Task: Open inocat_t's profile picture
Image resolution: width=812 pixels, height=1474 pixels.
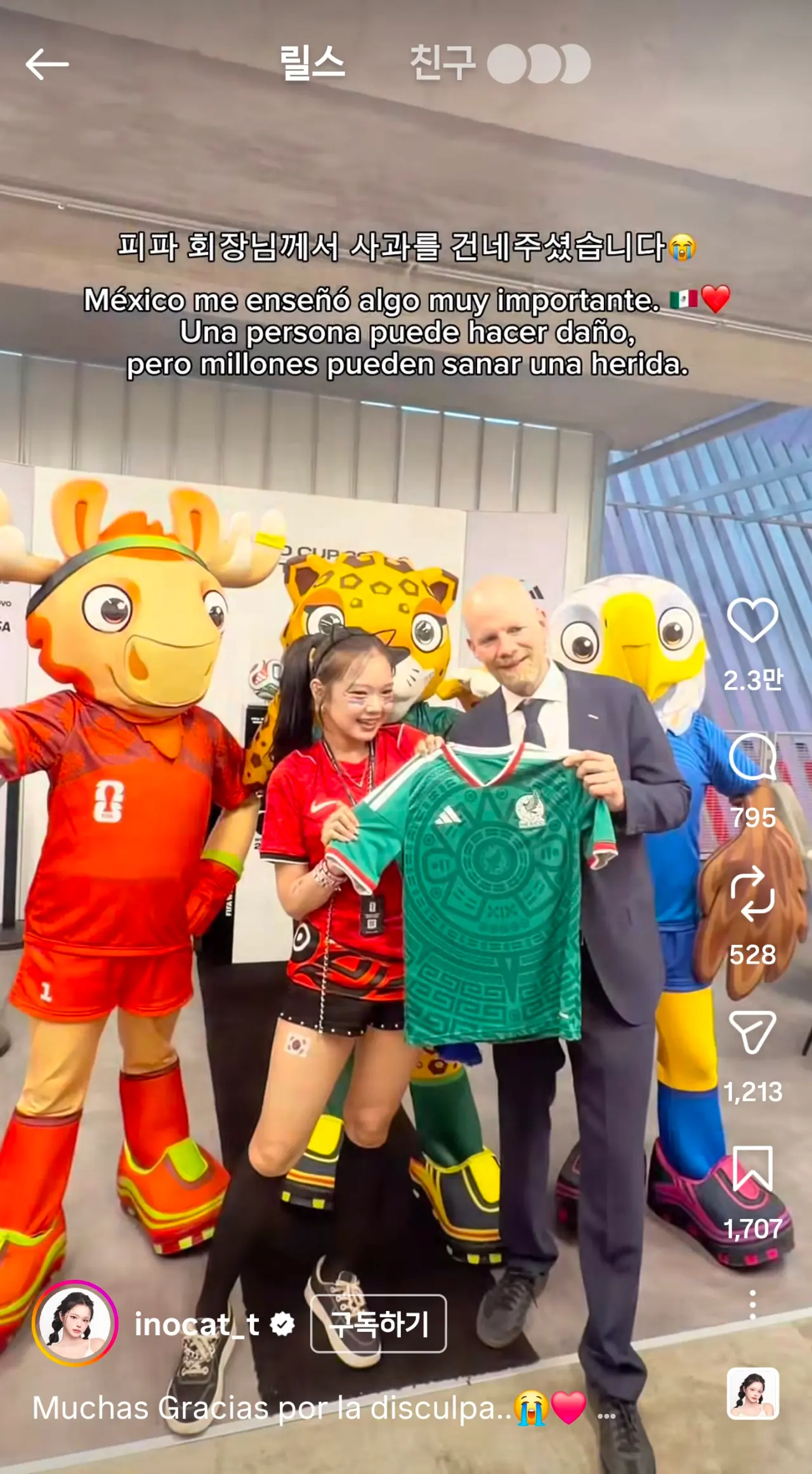Action: tap(75, 1324)
